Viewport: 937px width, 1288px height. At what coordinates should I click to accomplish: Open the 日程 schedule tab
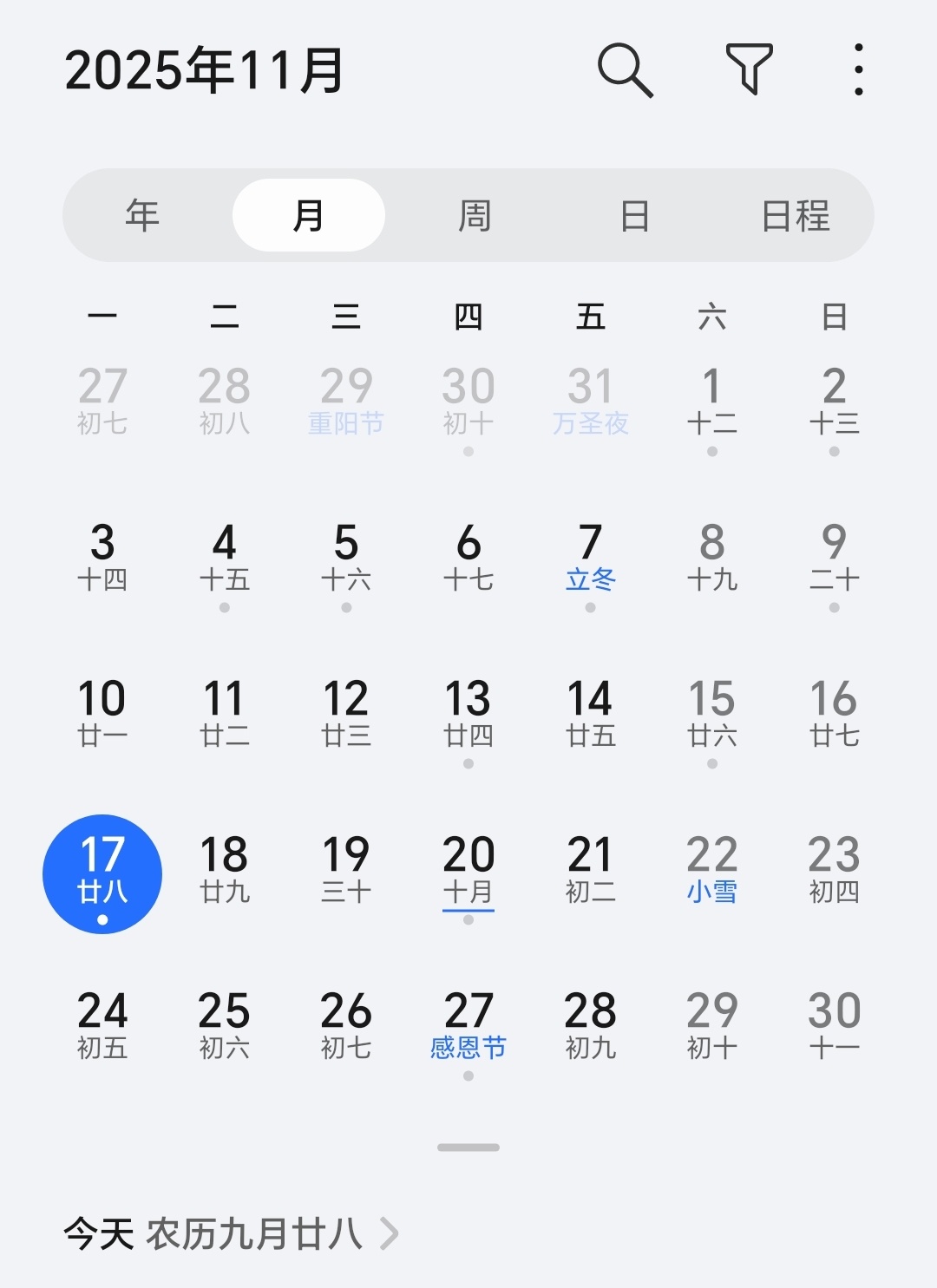(795, 215)
